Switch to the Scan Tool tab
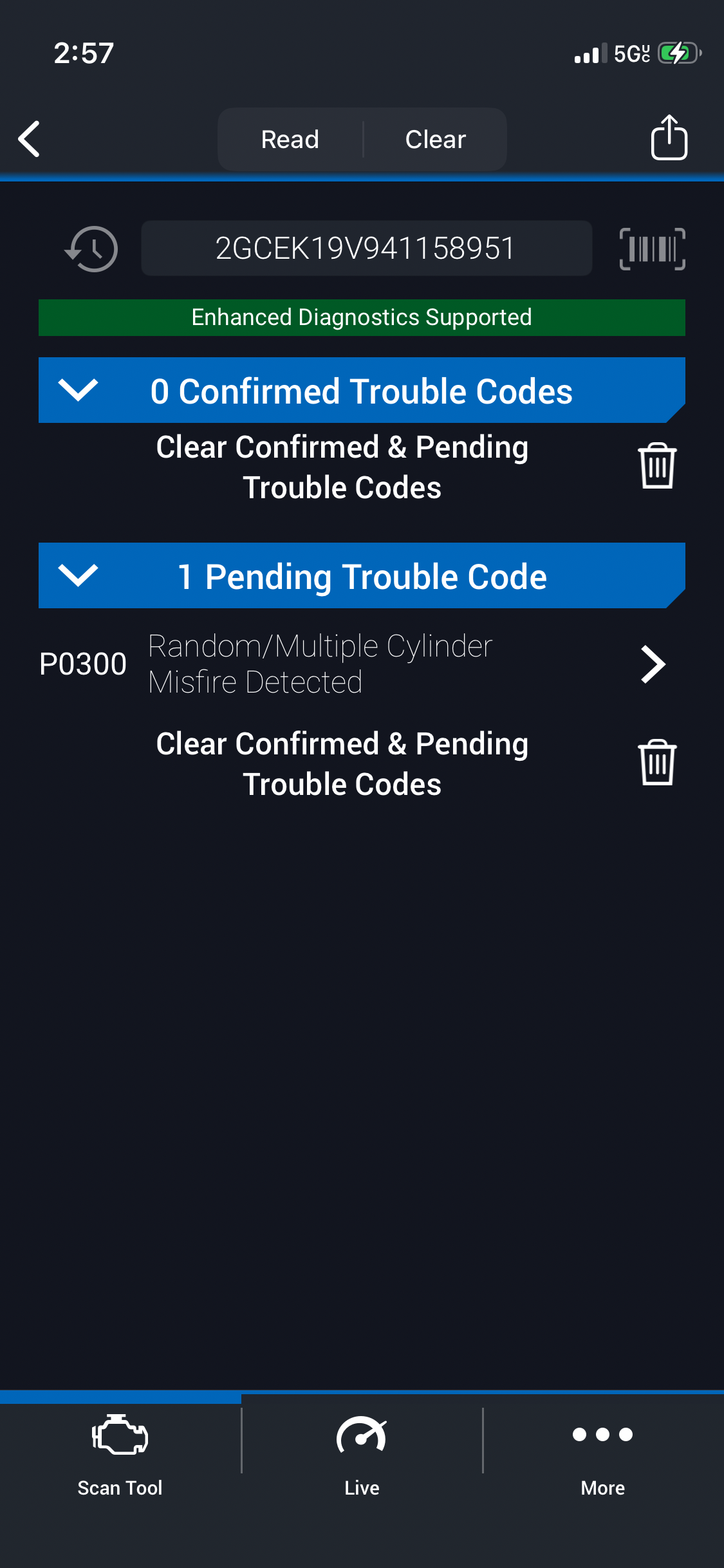 120,1455
